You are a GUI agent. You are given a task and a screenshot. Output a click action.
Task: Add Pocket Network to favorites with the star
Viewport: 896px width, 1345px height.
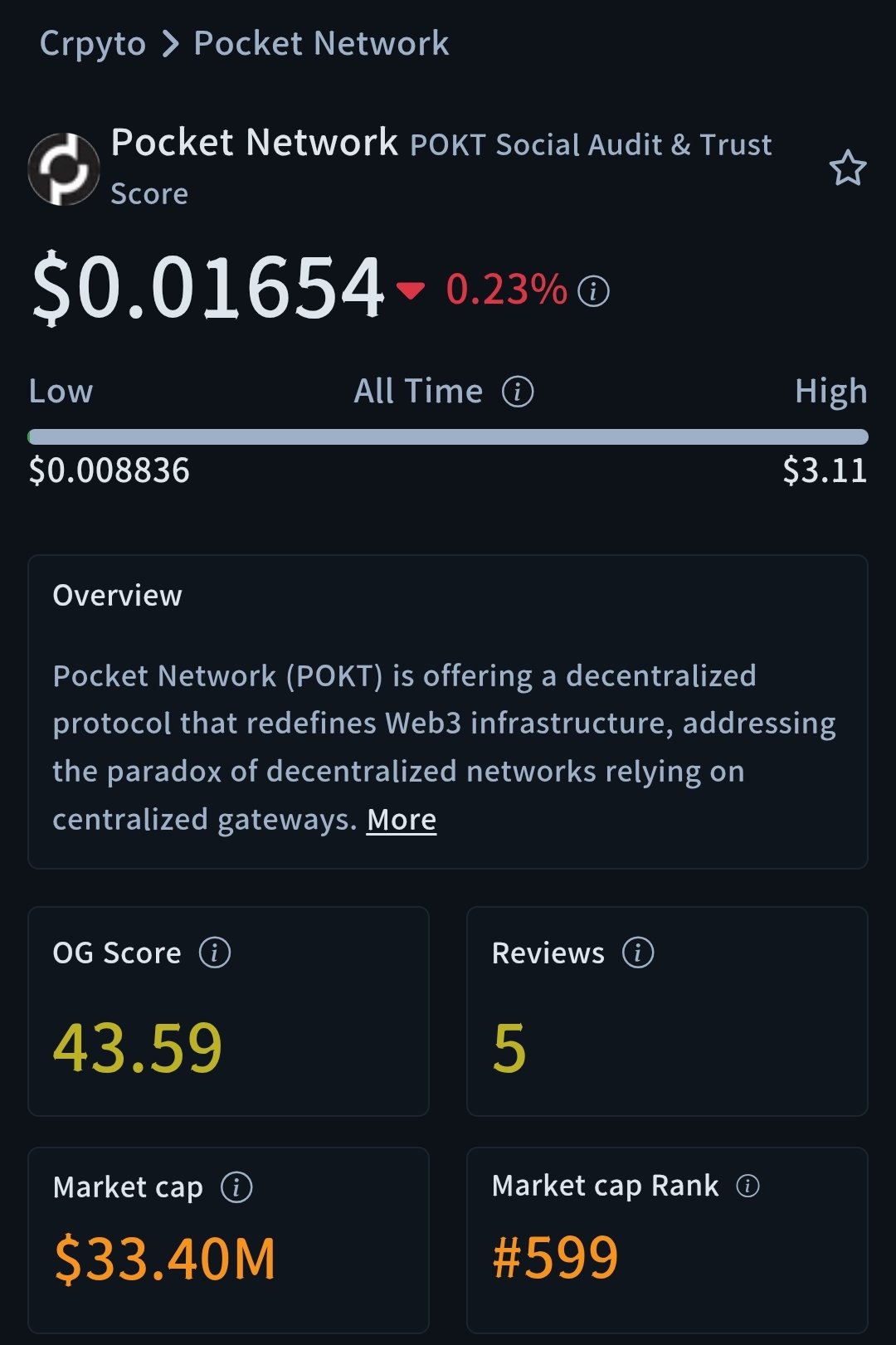tap(848, 168)
